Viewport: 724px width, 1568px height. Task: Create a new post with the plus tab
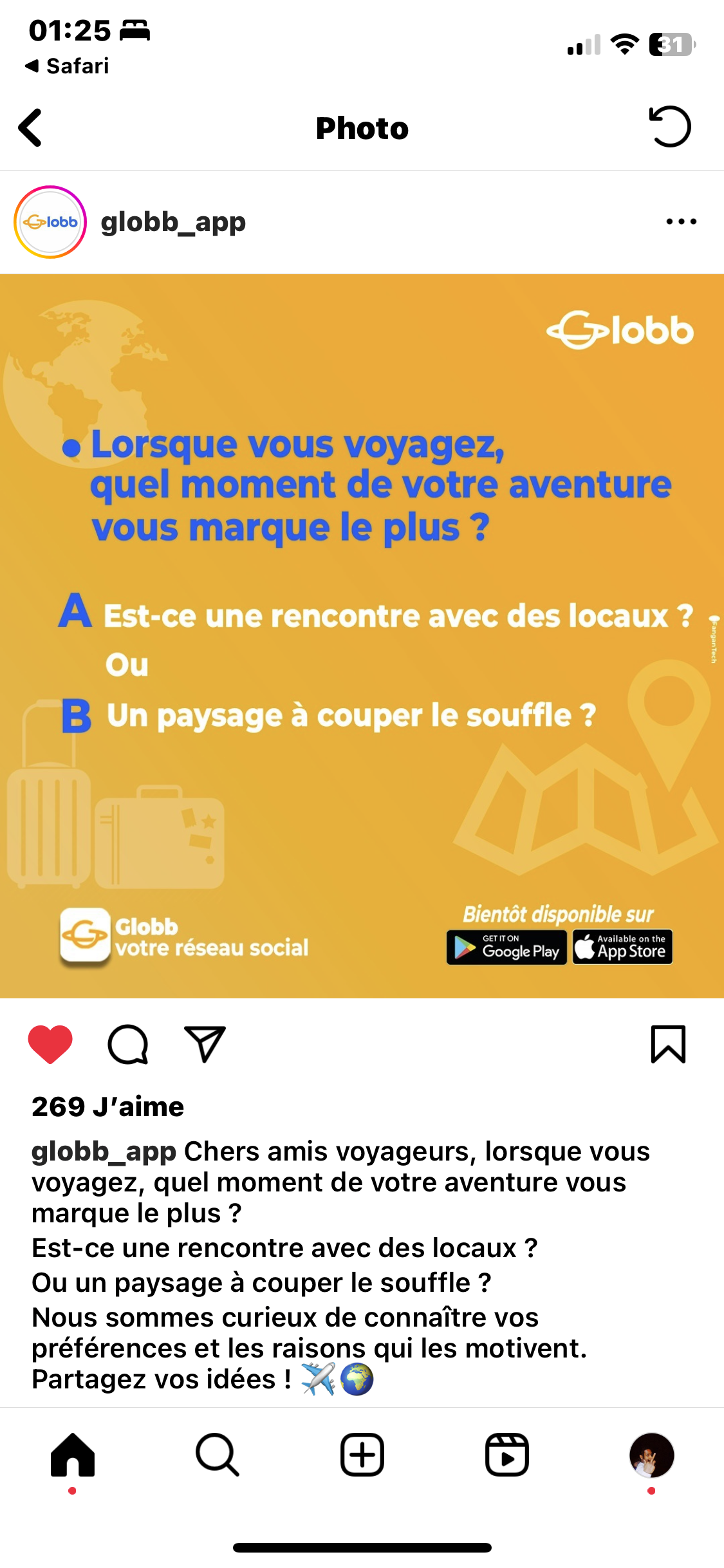362,1455
